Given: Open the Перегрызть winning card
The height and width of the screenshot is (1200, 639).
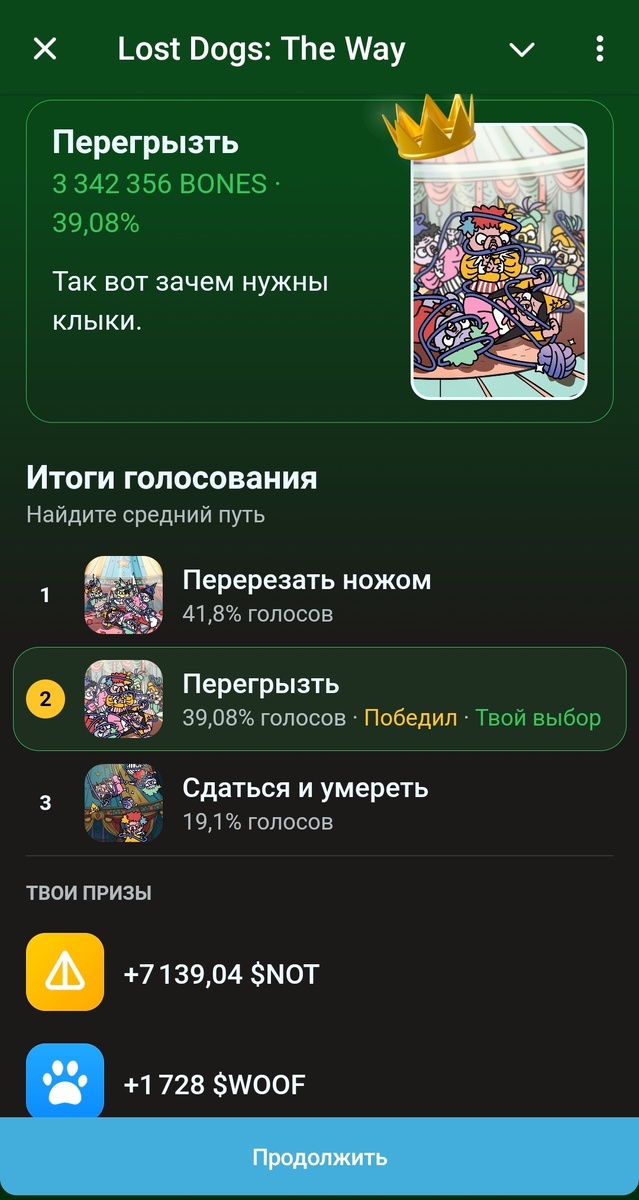Looking at the screenshot, I should coord(319,261).
